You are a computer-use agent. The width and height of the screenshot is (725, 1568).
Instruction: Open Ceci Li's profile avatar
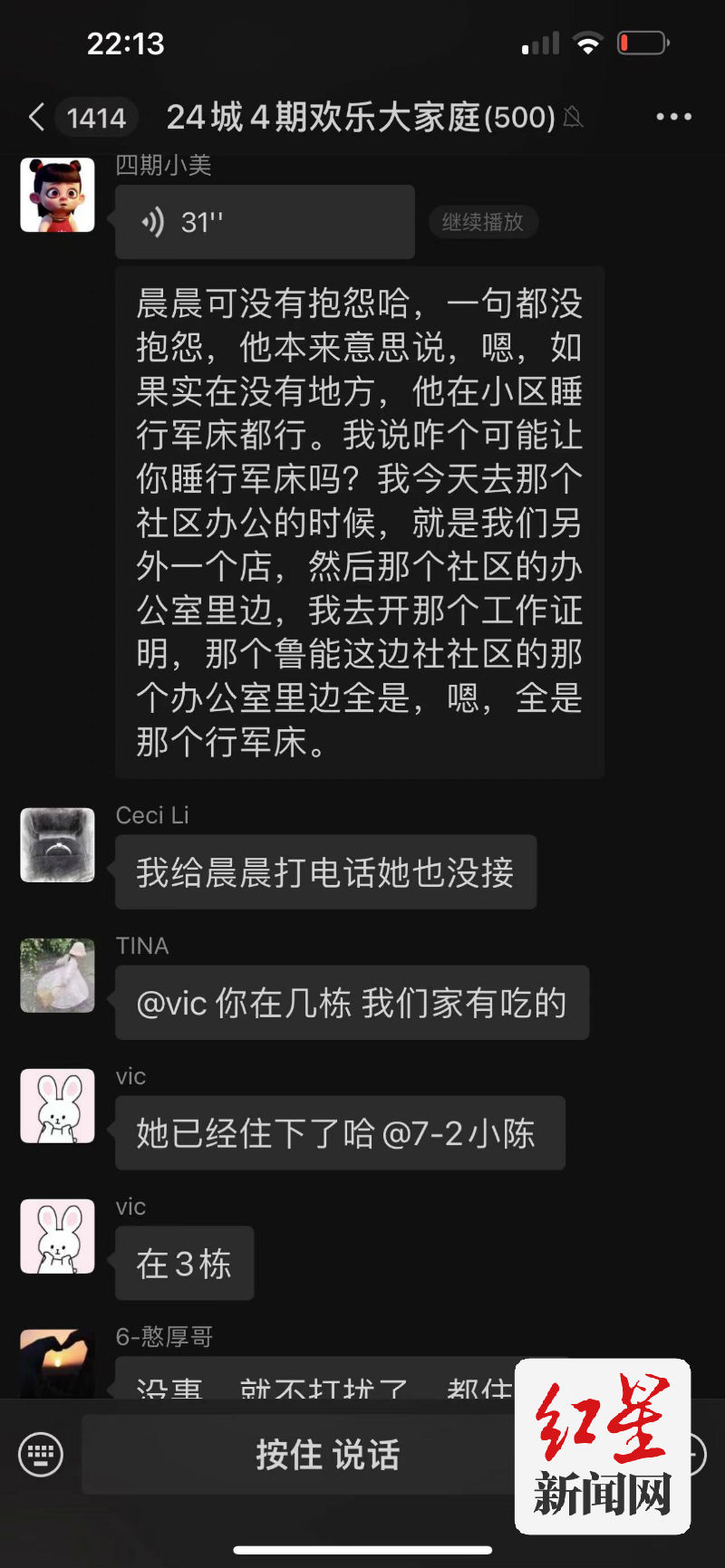coord(58,844)
